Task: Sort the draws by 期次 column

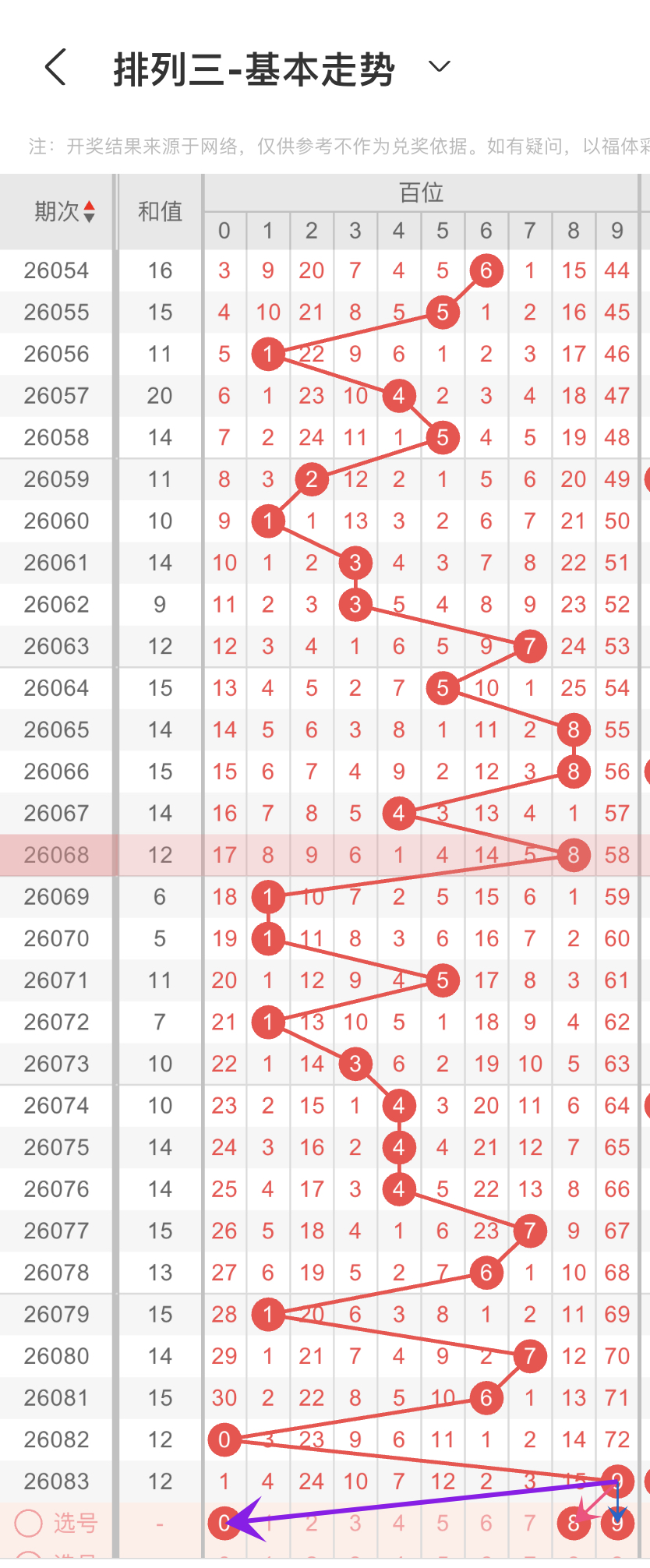Action: point(65,211)
